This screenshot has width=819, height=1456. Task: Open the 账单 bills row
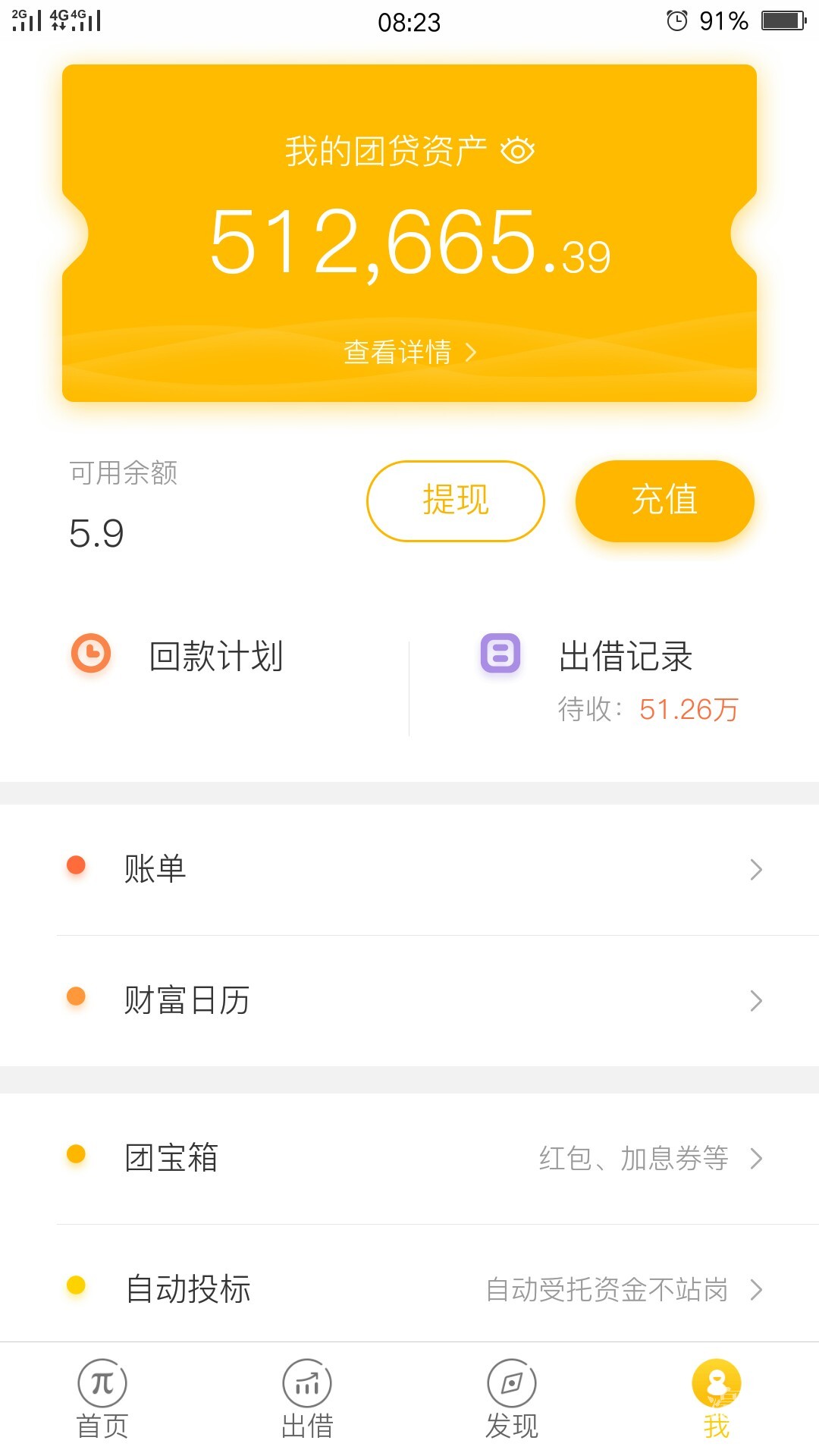[x=409, y=869]
